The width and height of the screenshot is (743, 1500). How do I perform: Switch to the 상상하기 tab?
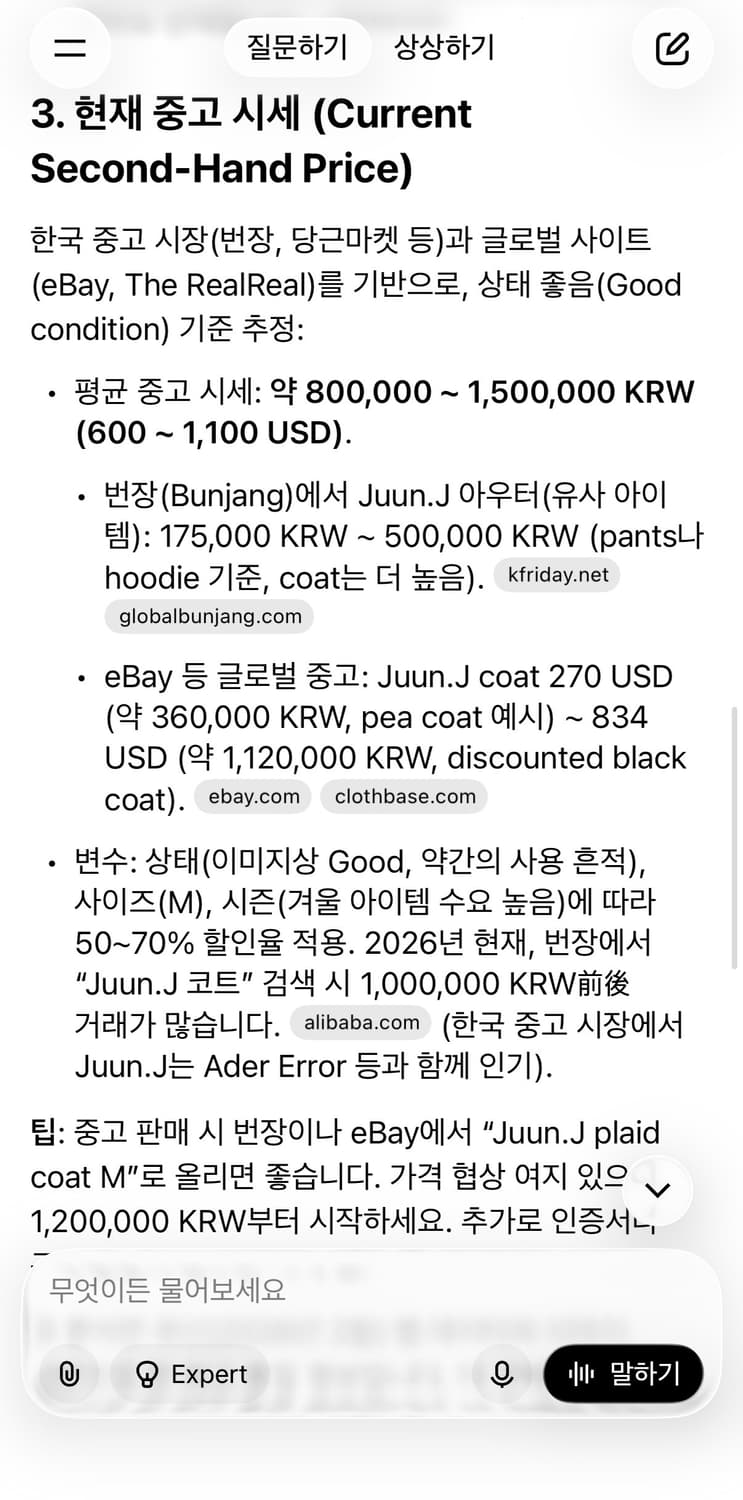443,46
